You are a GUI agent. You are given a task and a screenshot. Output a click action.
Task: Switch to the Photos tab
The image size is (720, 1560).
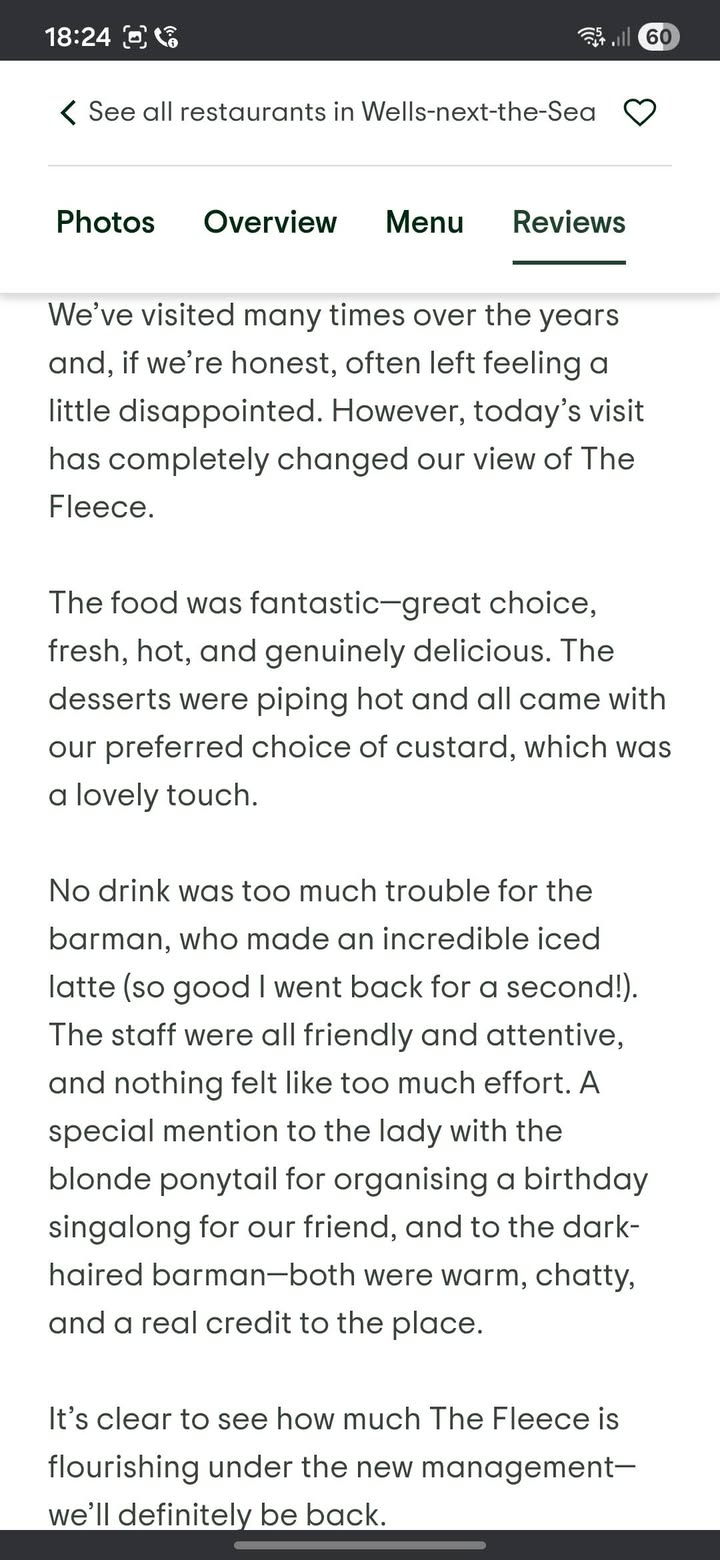(105, 222)
